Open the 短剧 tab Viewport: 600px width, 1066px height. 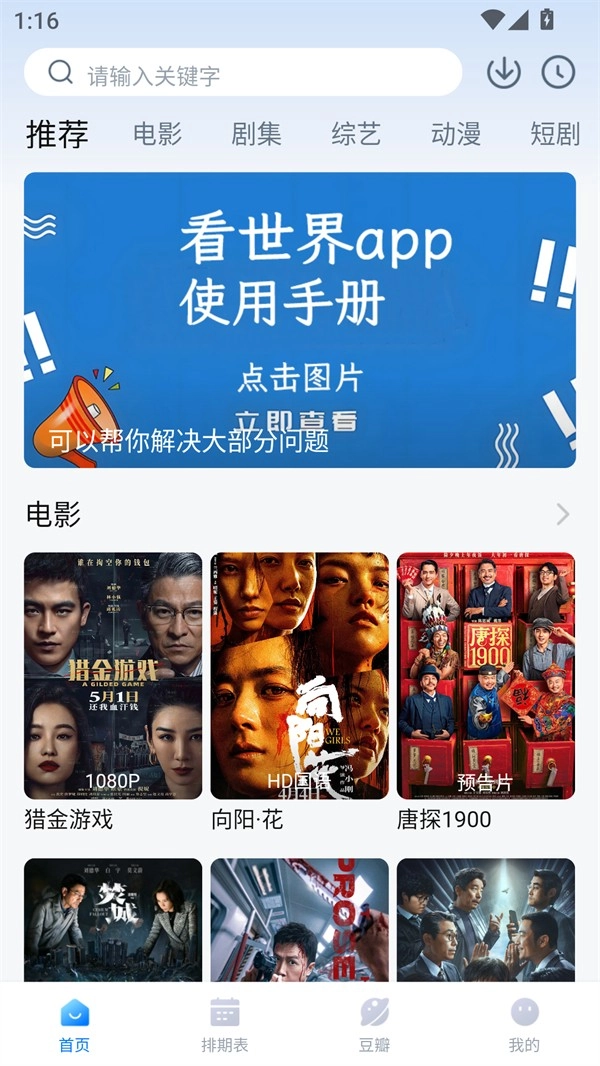click(x=555, y=134)
